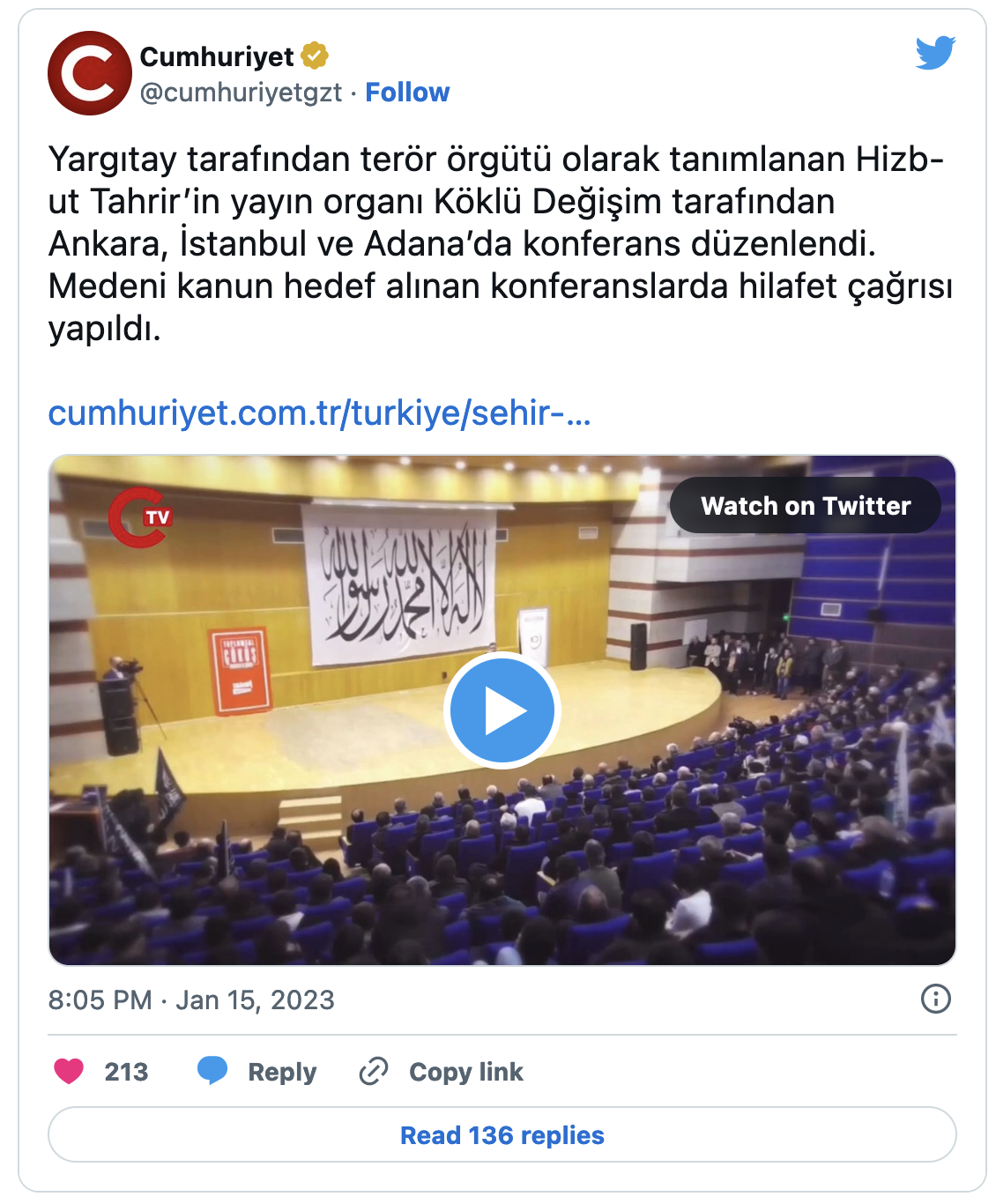
Task: Like the tweet with 213 likes
Action: 70,1071
